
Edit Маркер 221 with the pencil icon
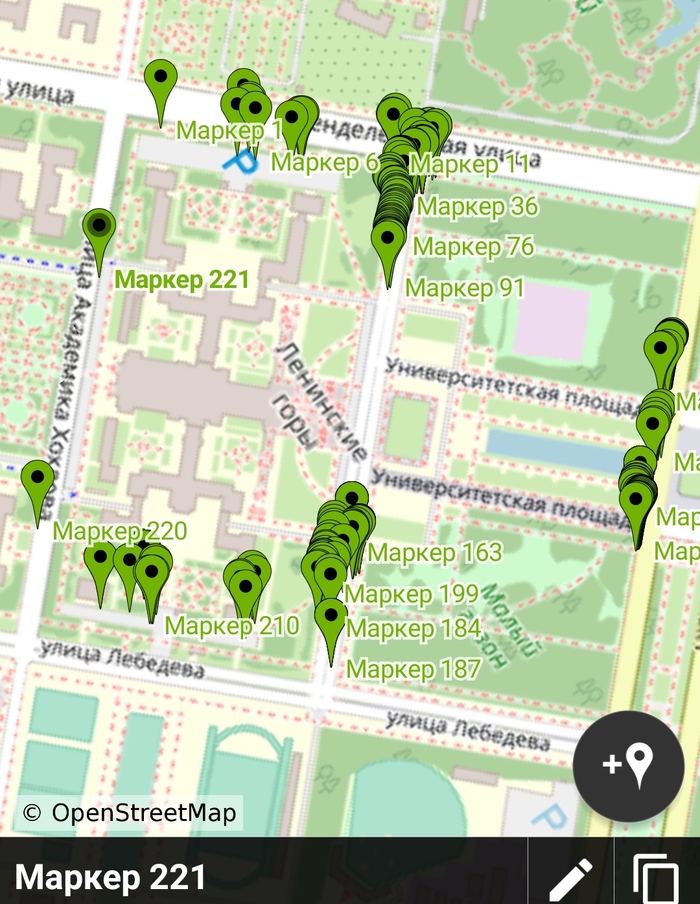570,878
